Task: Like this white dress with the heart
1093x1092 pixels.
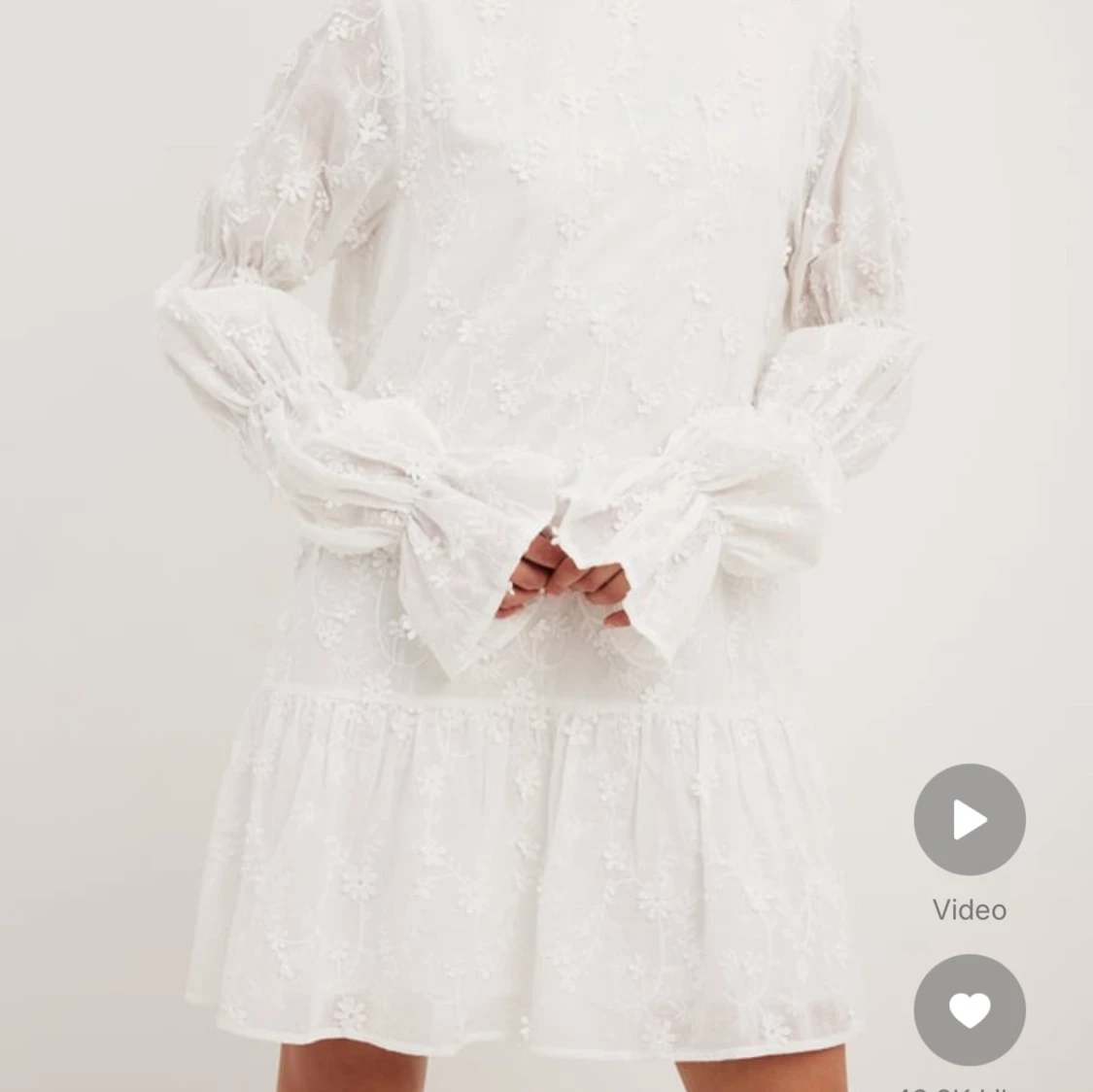Action: [x=969, y=1009]
